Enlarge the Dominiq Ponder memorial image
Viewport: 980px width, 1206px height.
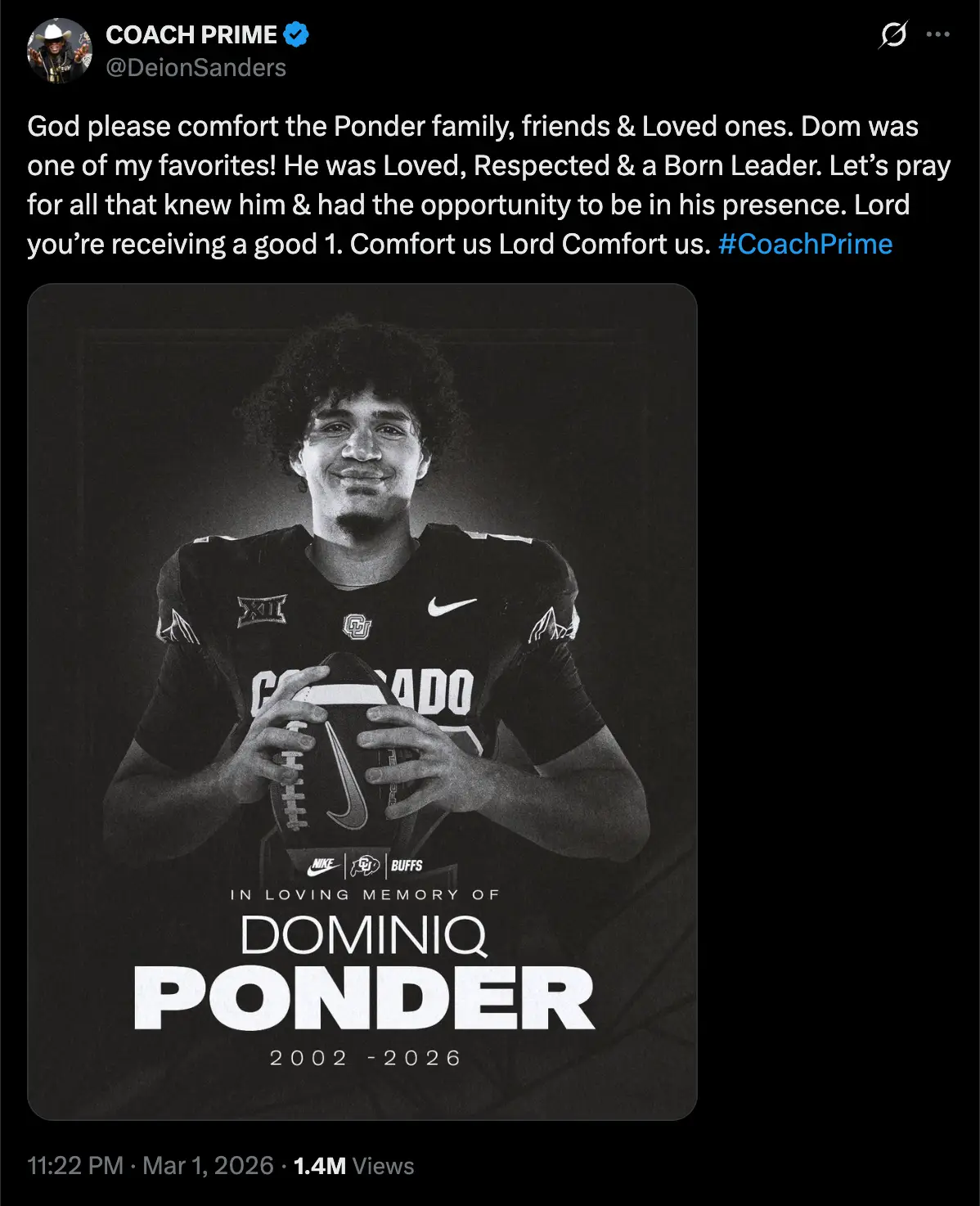click(362, 701)
